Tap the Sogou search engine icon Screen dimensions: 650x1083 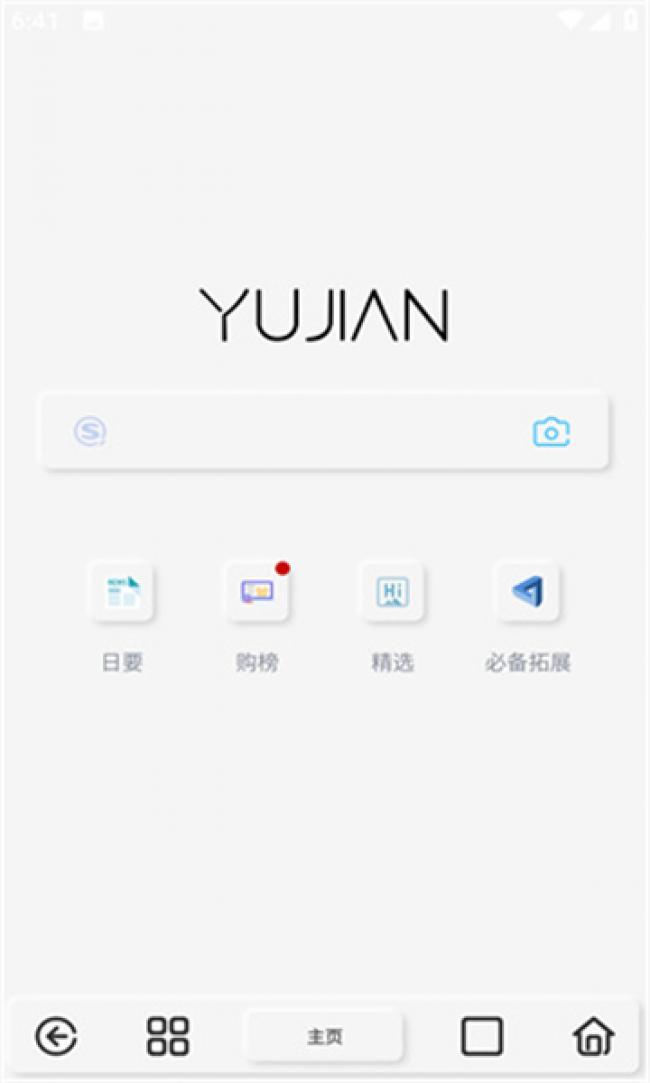coord(90,431)
